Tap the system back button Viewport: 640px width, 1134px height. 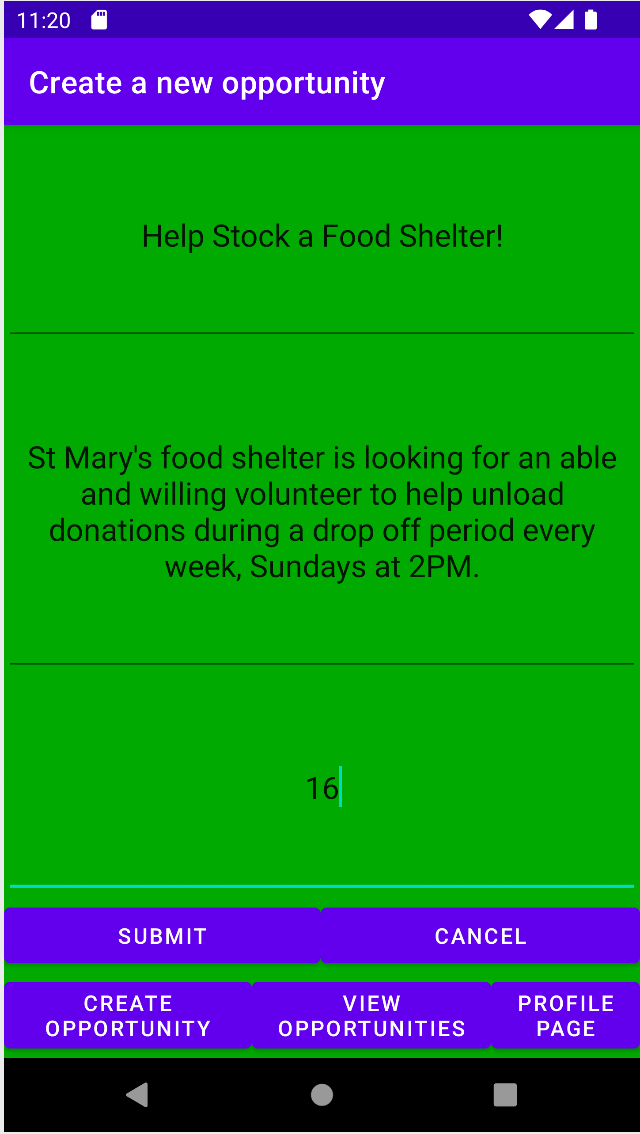138,1095
